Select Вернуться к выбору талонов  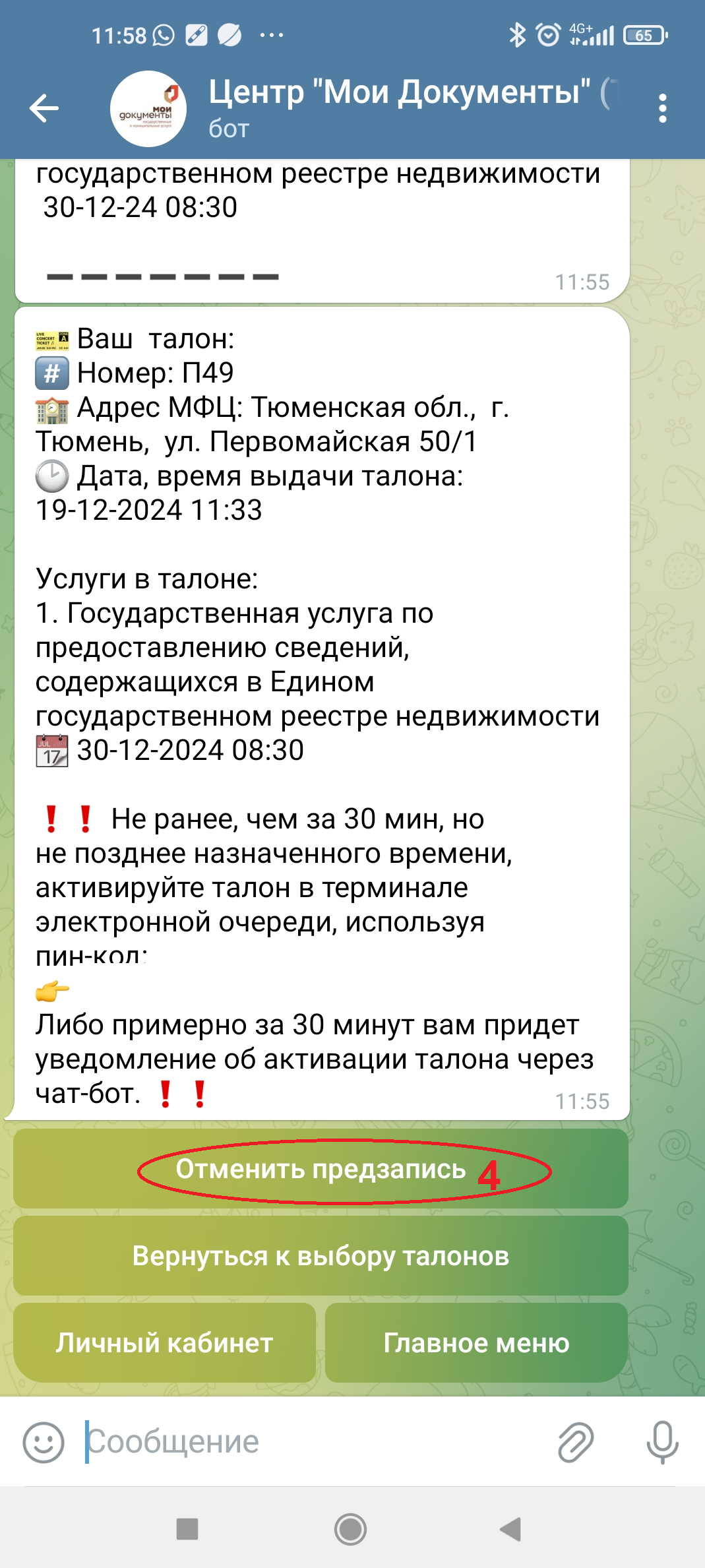click(321, 1256)
